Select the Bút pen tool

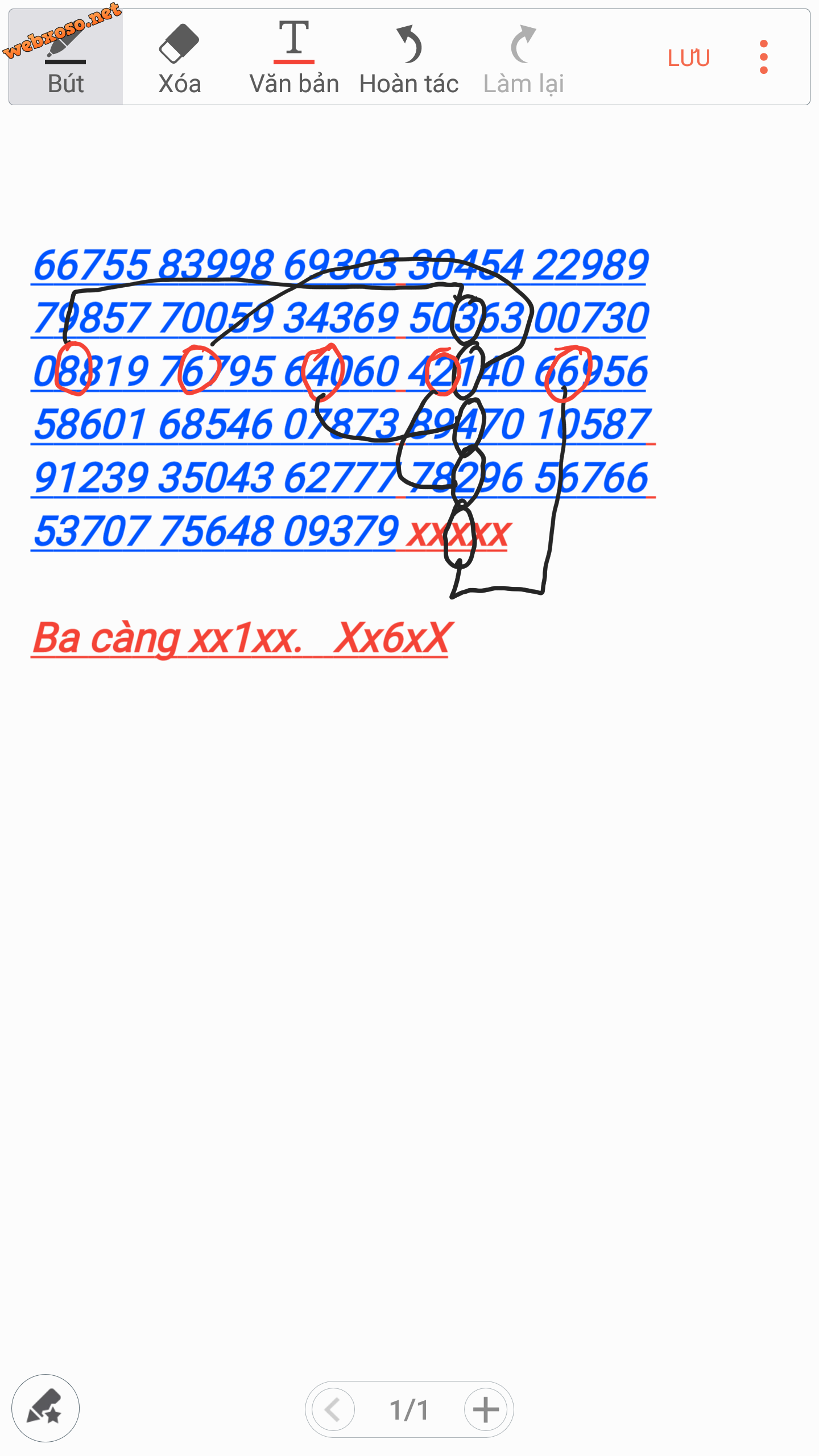coord(66,57)
